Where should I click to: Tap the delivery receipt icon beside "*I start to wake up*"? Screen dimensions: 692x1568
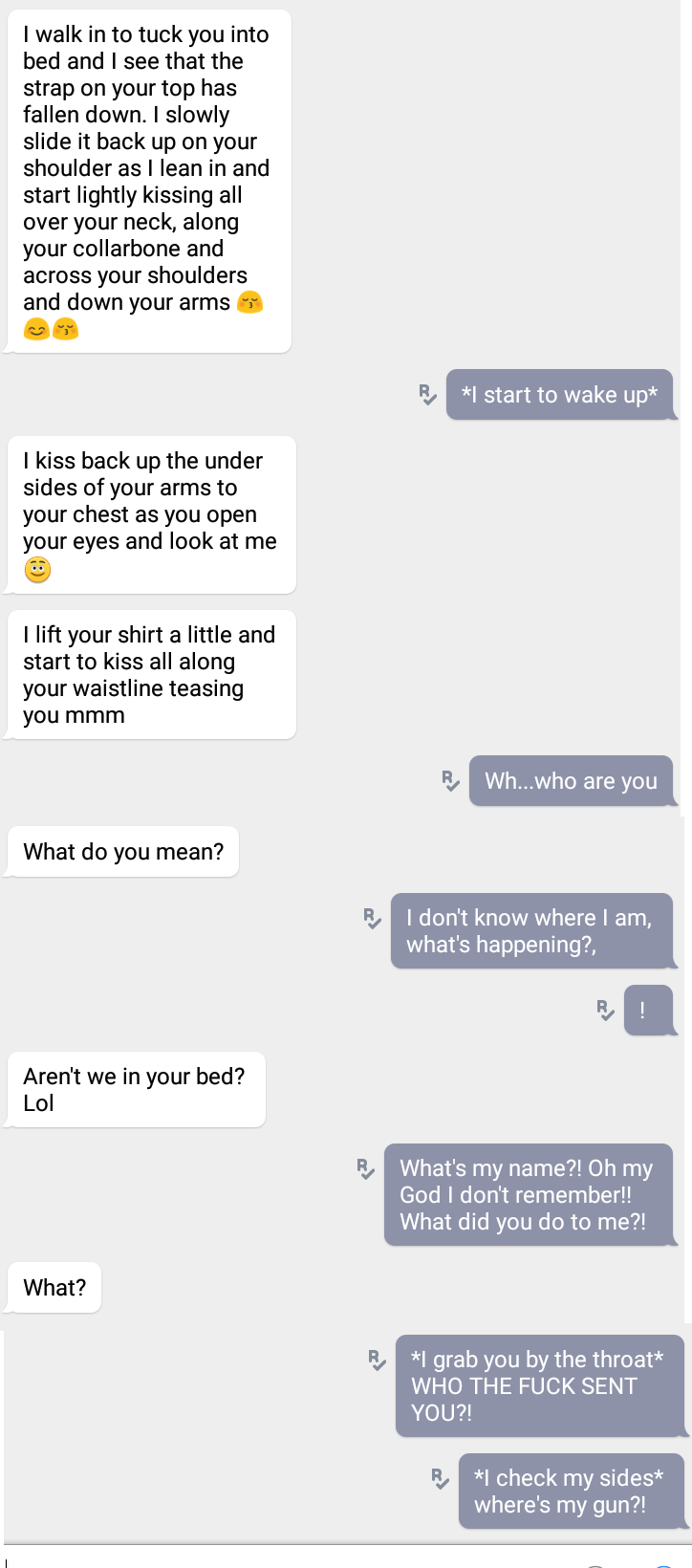click(x=426, y=395)
